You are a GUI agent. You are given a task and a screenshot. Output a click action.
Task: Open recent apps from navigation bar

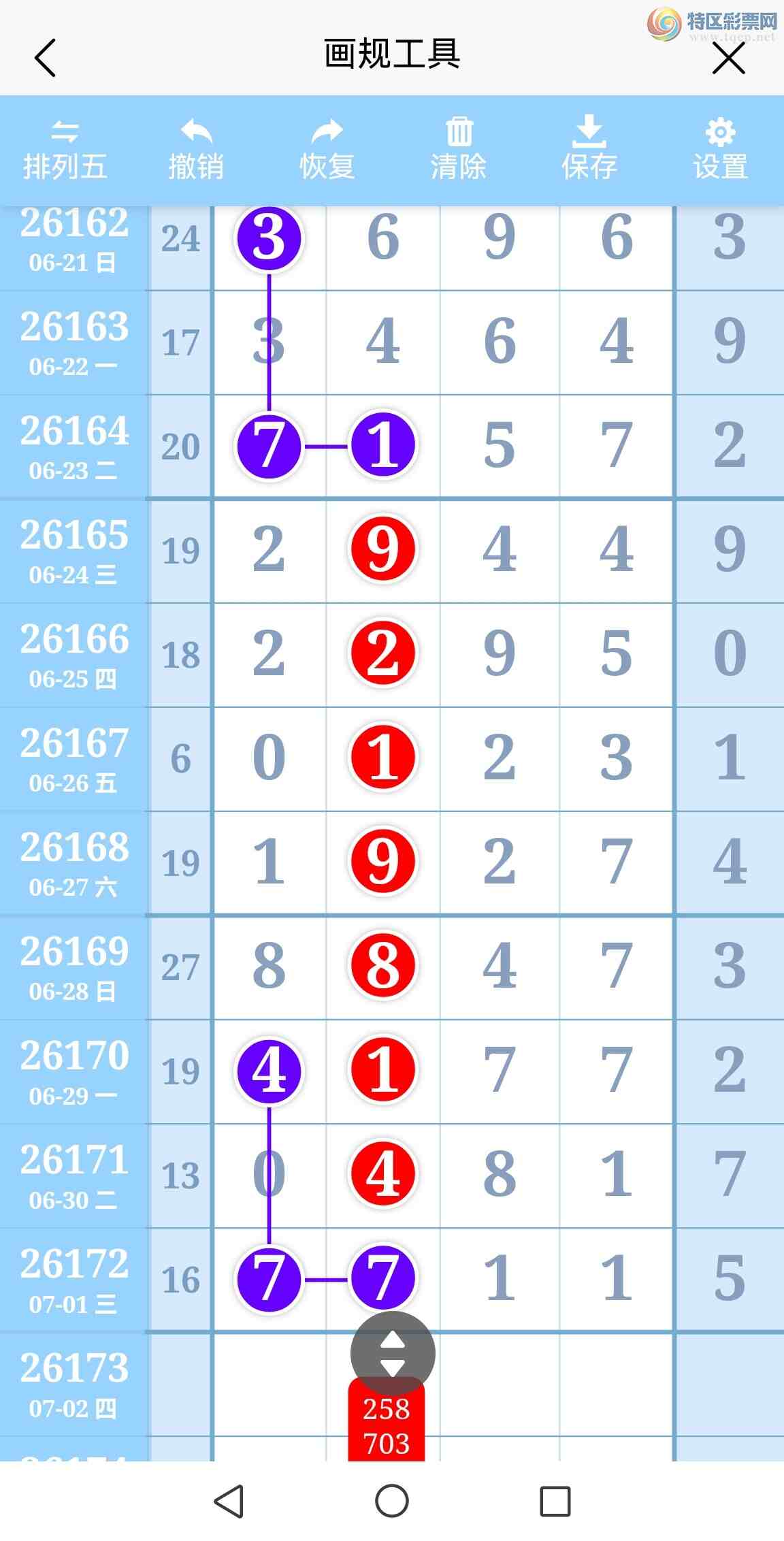(555, 1501)
